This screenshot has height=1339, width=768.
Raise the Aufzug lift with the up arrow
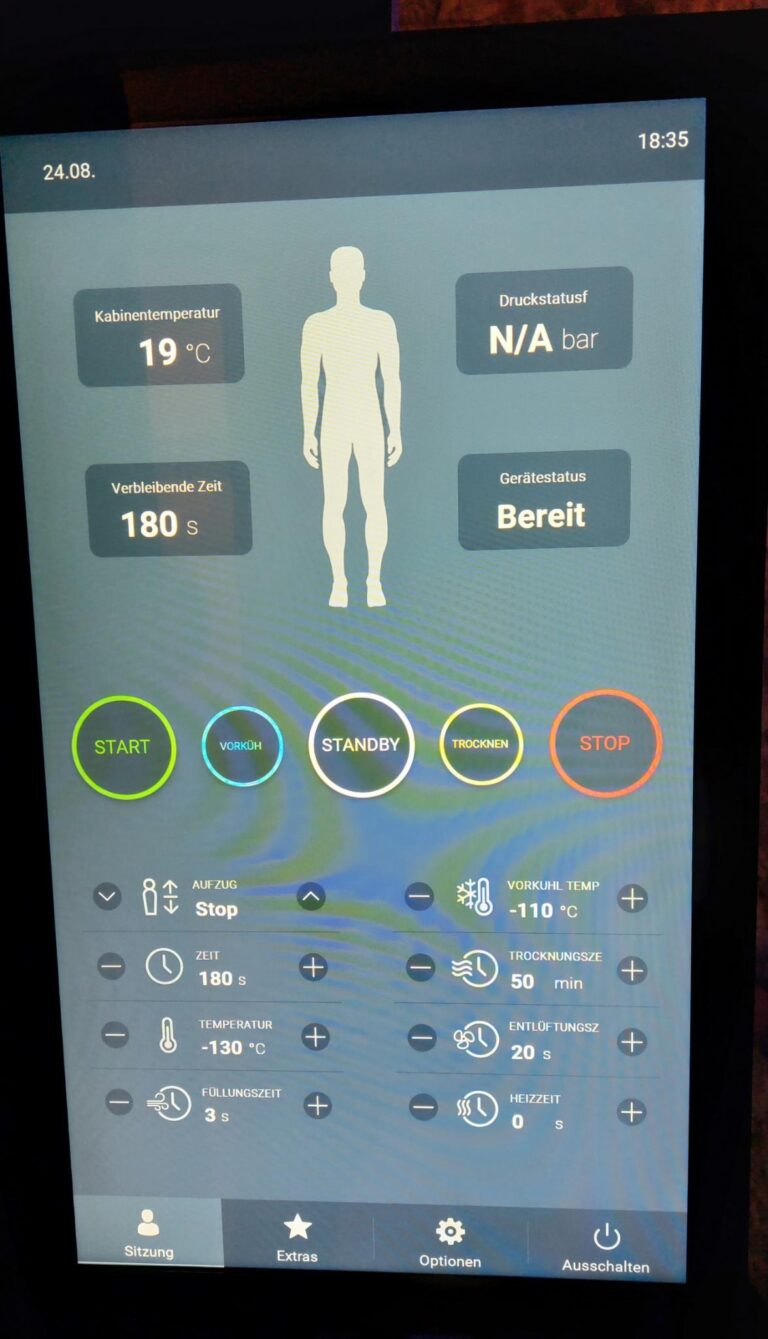click(311, 897)
